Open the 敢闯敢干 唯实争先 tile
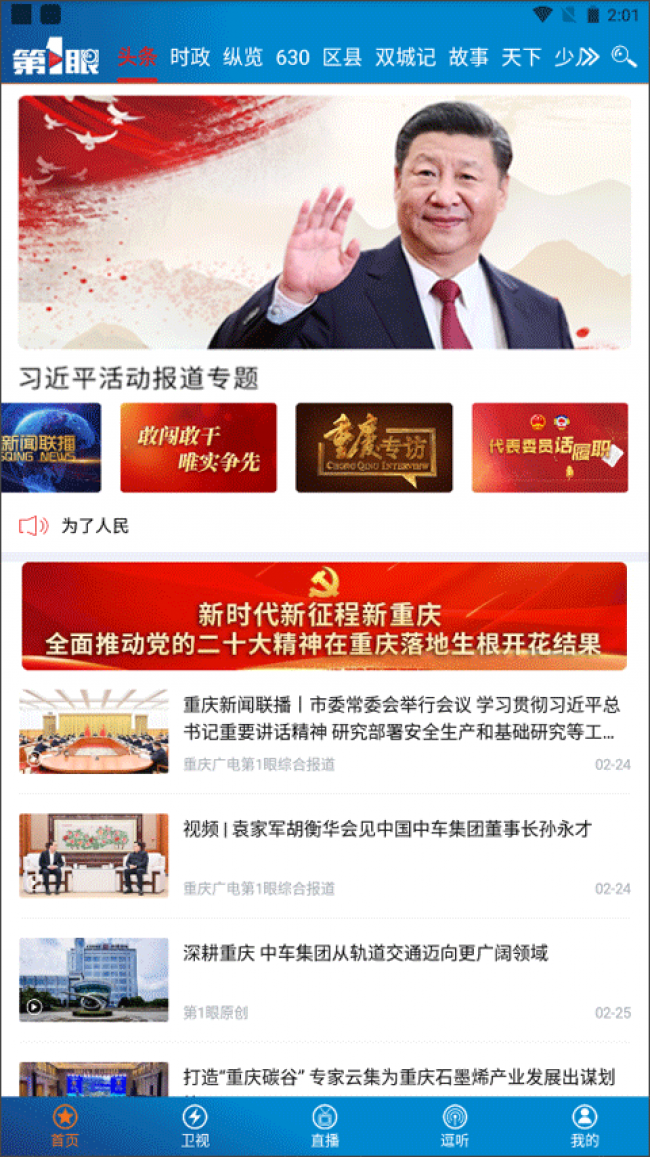 click(x=198, y=448)
